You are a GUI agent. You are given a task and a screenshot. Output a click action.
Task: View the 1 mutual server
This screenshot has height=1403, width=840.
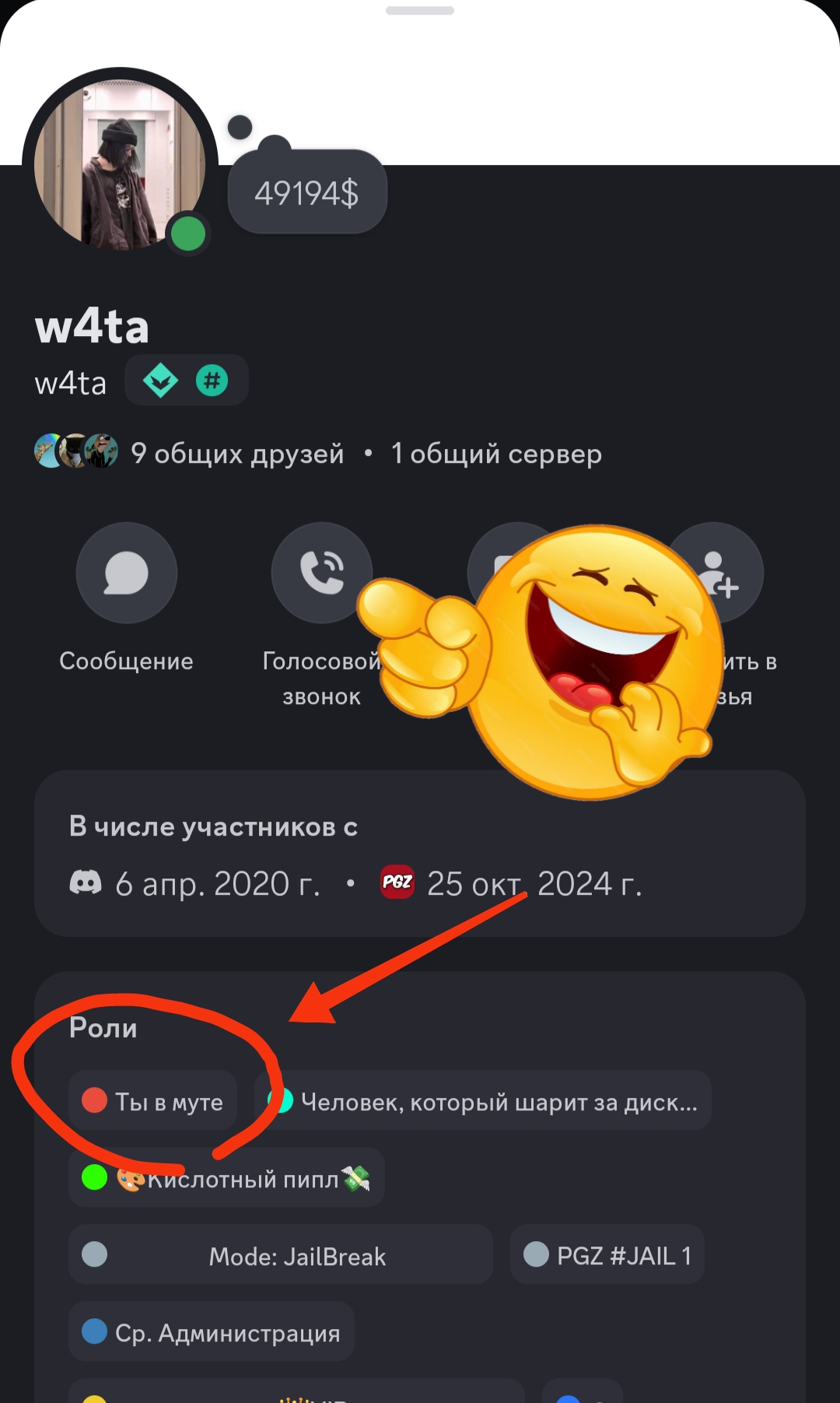[496, 453]
